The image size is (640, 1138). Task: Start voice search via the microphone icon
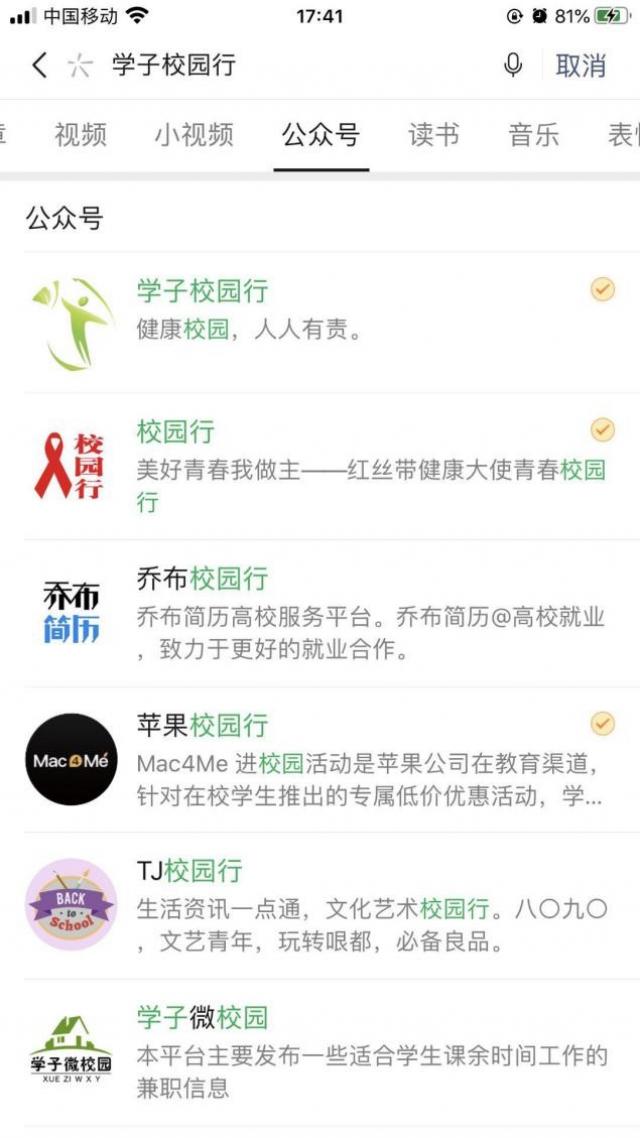(512, 65)
